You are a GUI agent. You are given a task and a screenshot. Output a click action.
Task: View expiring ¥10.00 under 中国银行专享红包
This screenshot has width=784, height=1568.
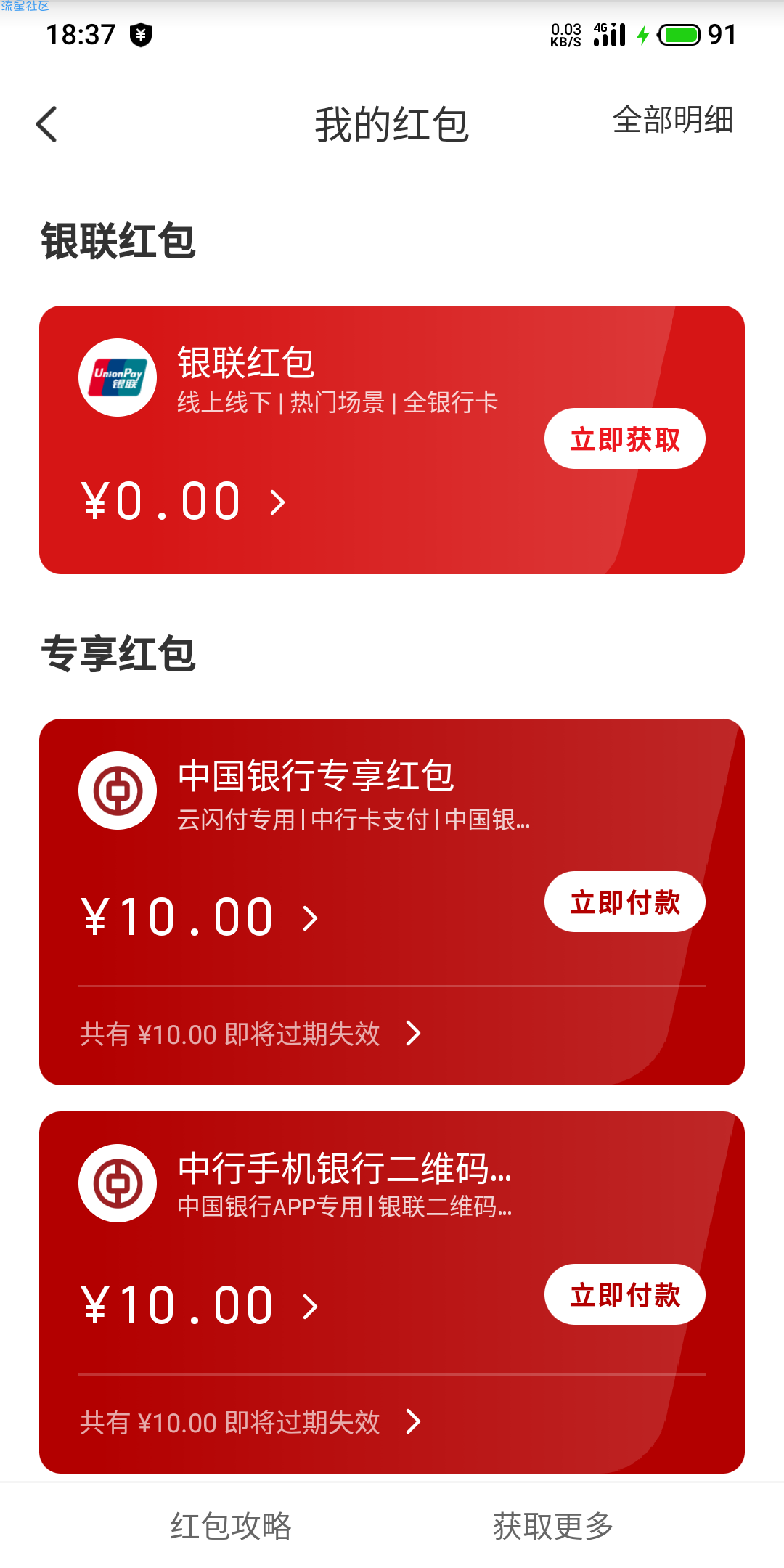(x=250, y=1034)
